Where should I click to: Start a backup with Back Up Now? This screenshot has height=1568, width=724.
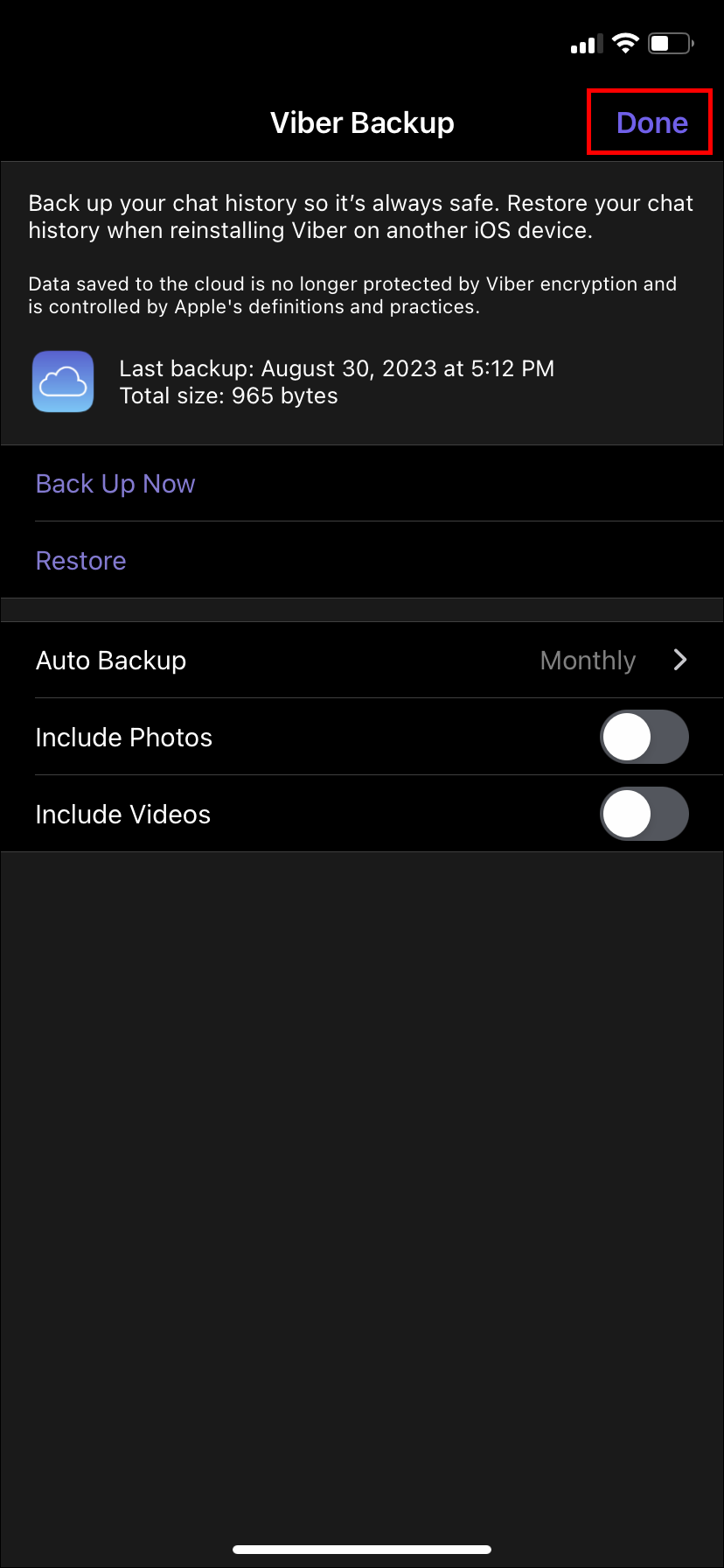pos(115,484)
